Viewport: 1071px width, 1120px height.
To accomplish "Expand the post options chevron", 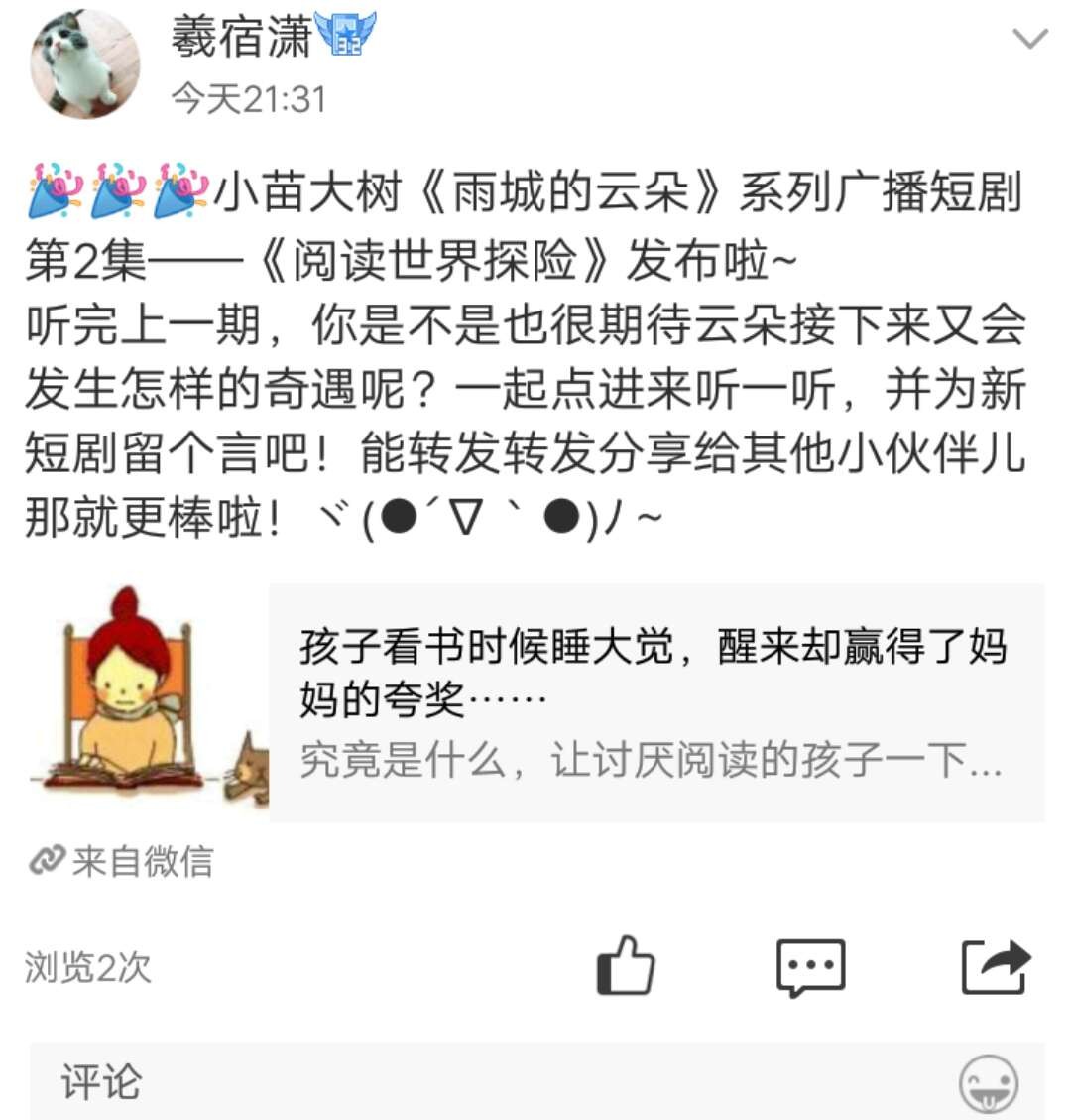I will click(1030, 40).
